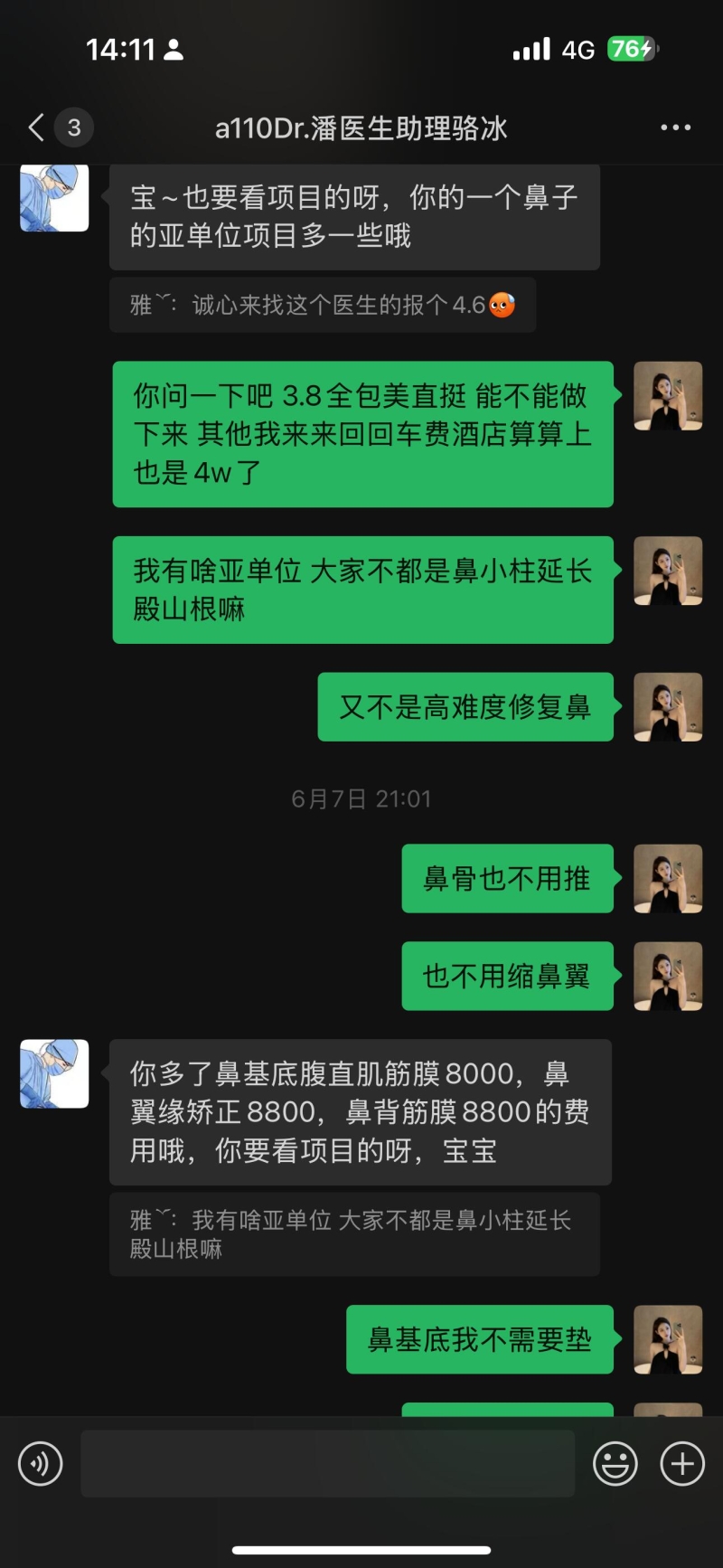723x1568 pixels.
Task: Go back to the chat list
Action: coord(36,128)
